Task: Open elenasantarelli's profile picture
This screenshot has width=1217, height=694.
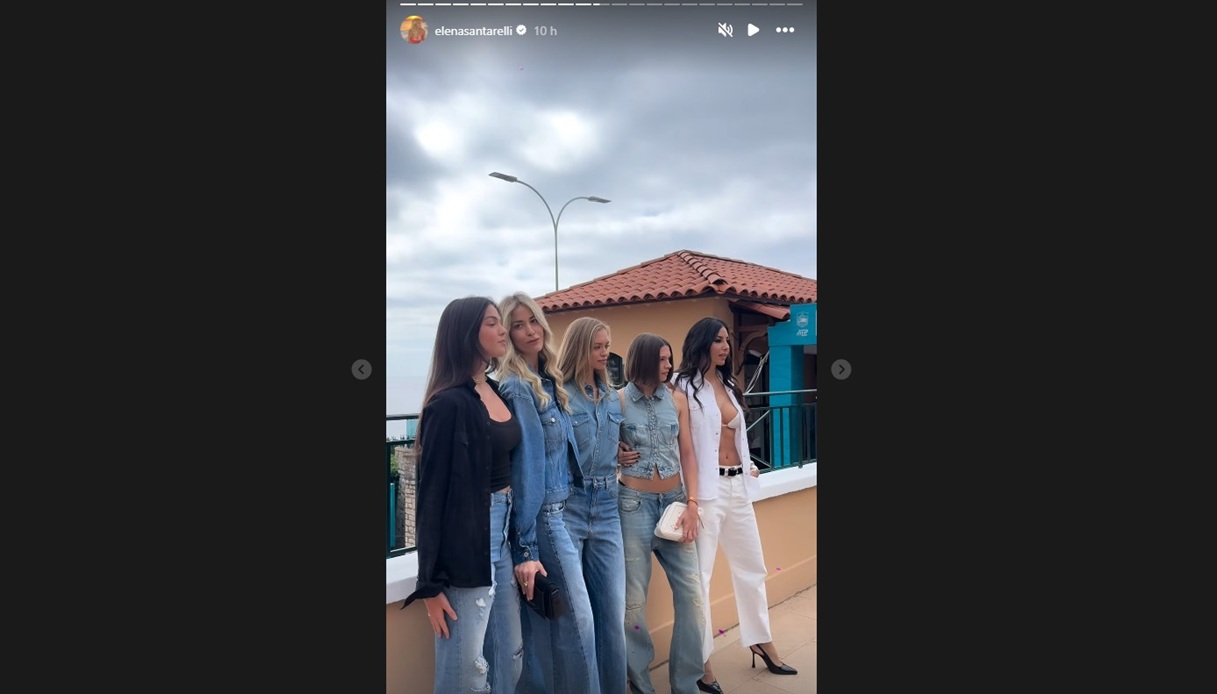Action: (x=414, y=30)
